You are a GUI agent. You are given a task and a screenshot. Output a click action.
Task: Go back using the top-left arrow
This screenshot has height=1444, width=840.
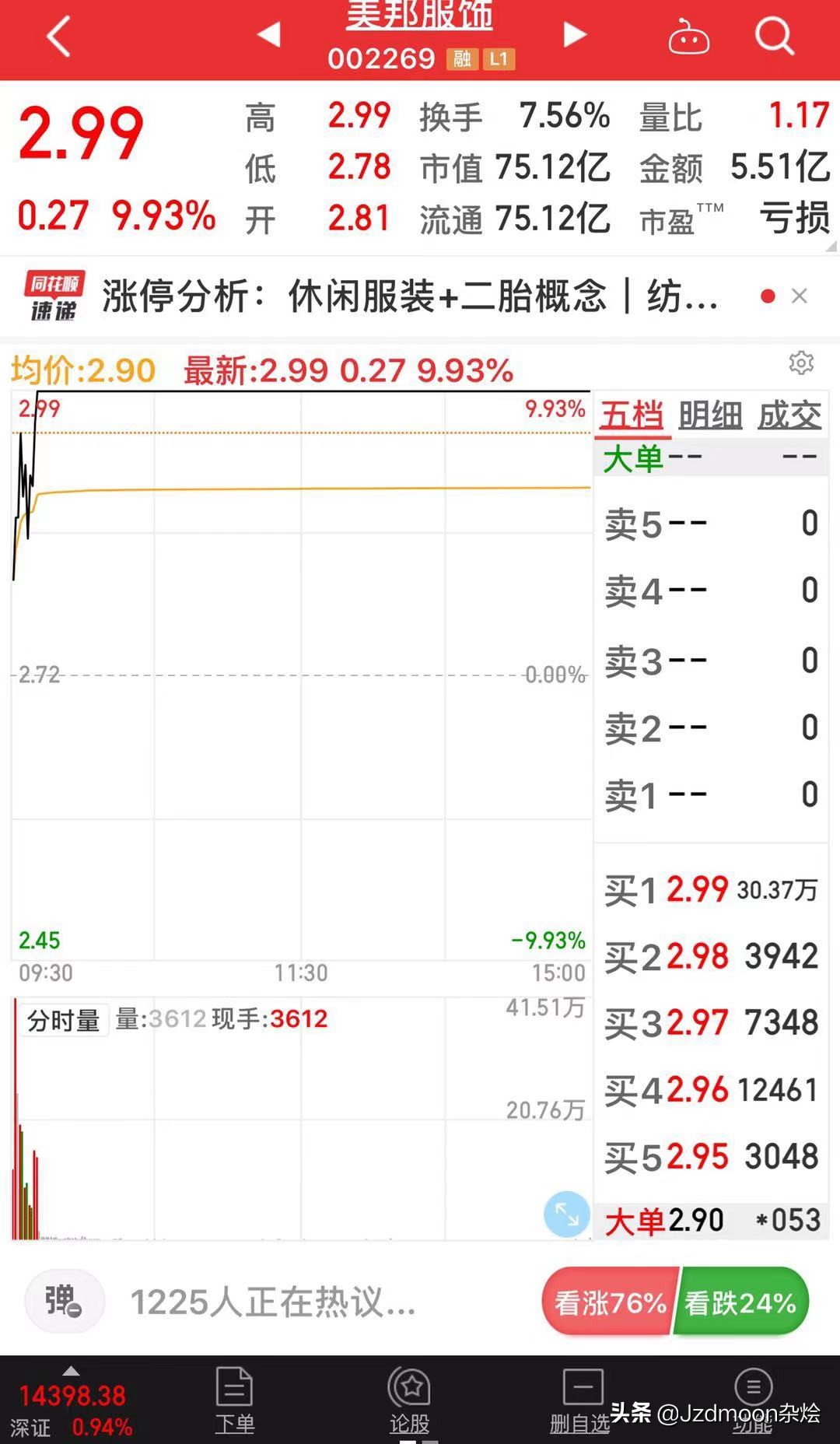click(59, 37)
